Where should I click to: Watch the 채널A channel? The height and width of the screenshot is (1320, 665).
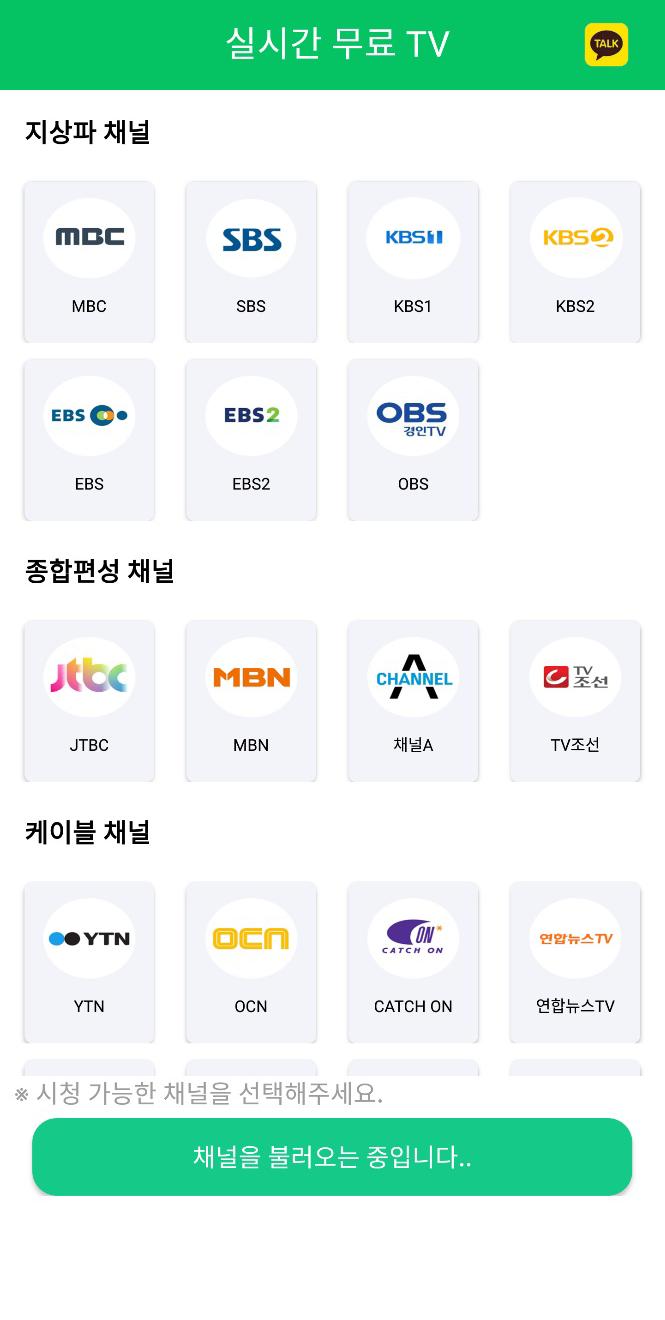click(x=413, y=700)
